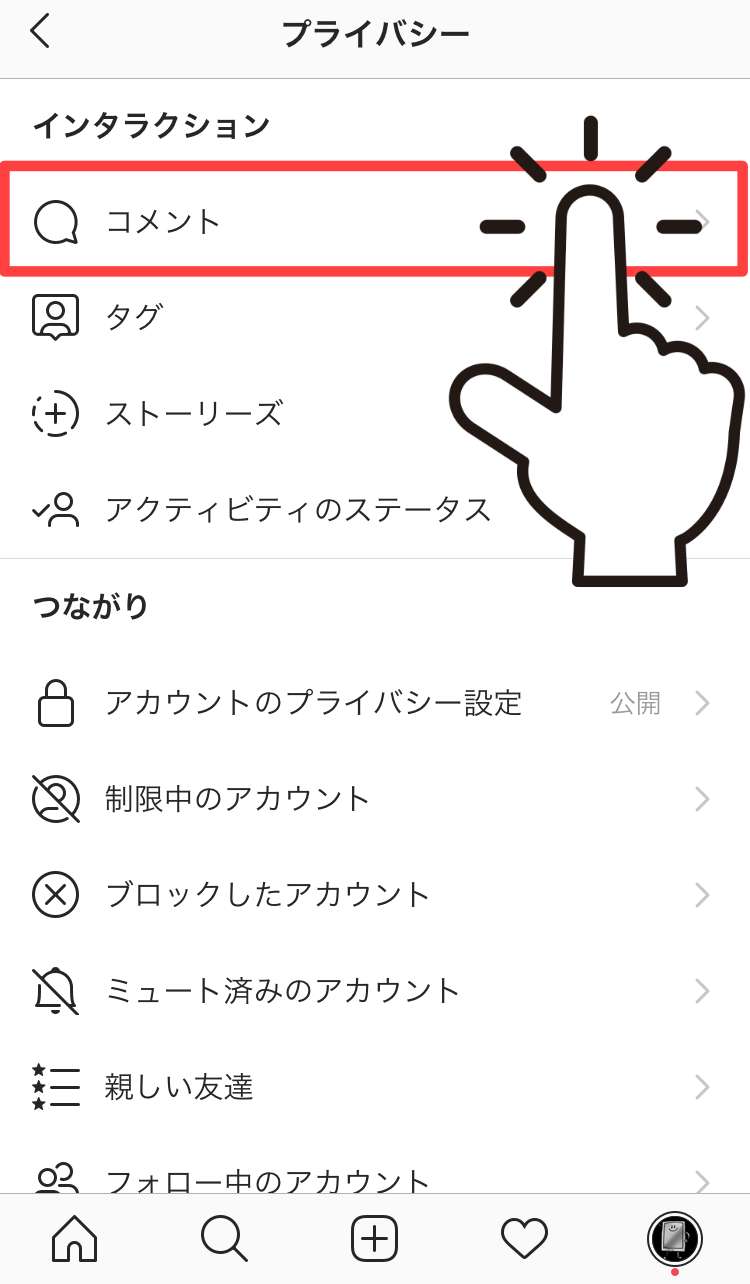Open the 親しい友達 list
The width and height of the screenshot is (750, 1284).
point(179,1086)
